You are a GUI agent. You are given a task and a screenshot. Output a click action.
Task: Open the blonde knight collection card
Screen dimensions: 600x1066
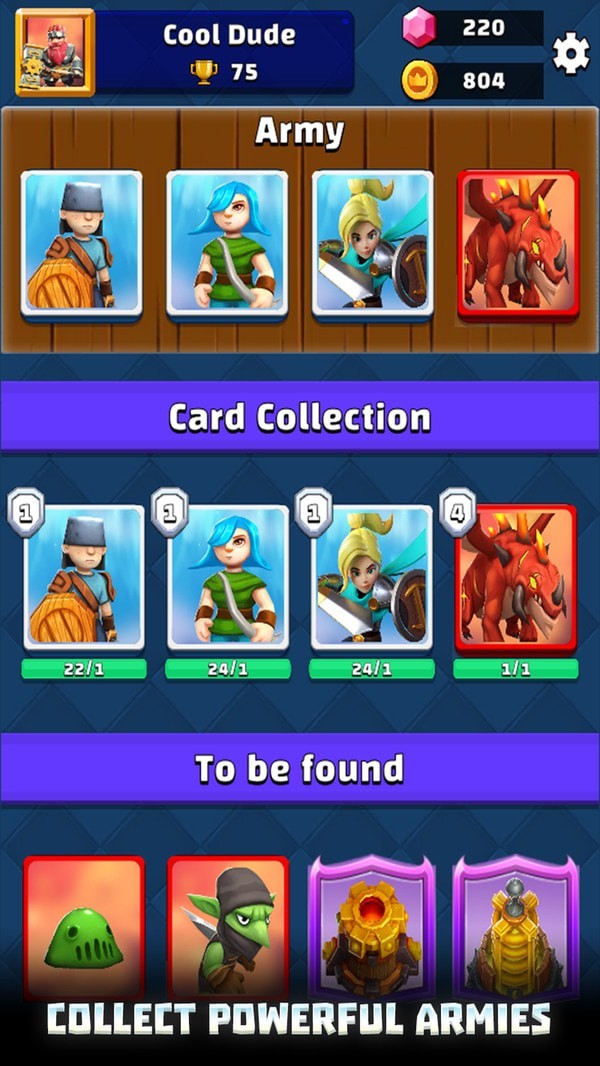tap(372, 578)
